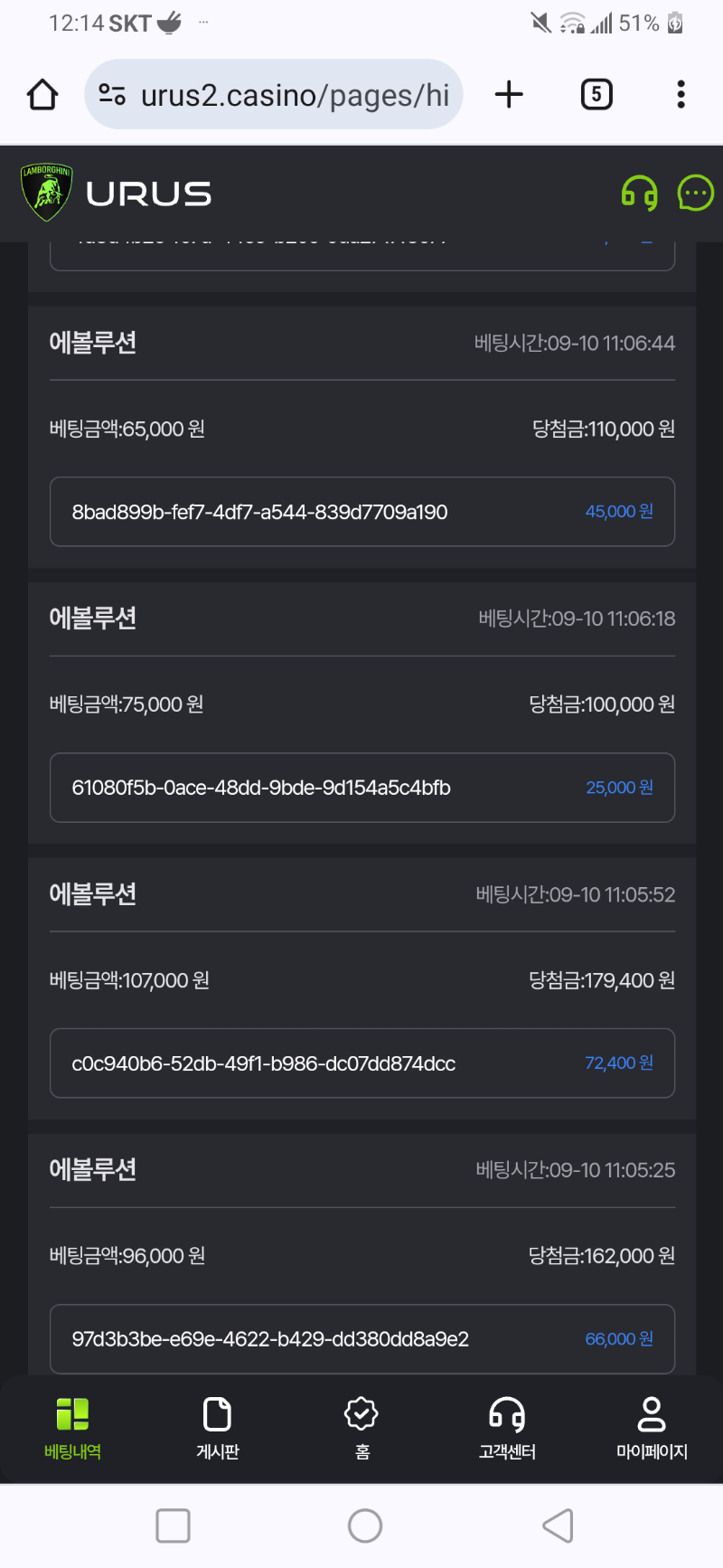Open a new browser tab
723x1568 pixels.
tap(509, 94)
